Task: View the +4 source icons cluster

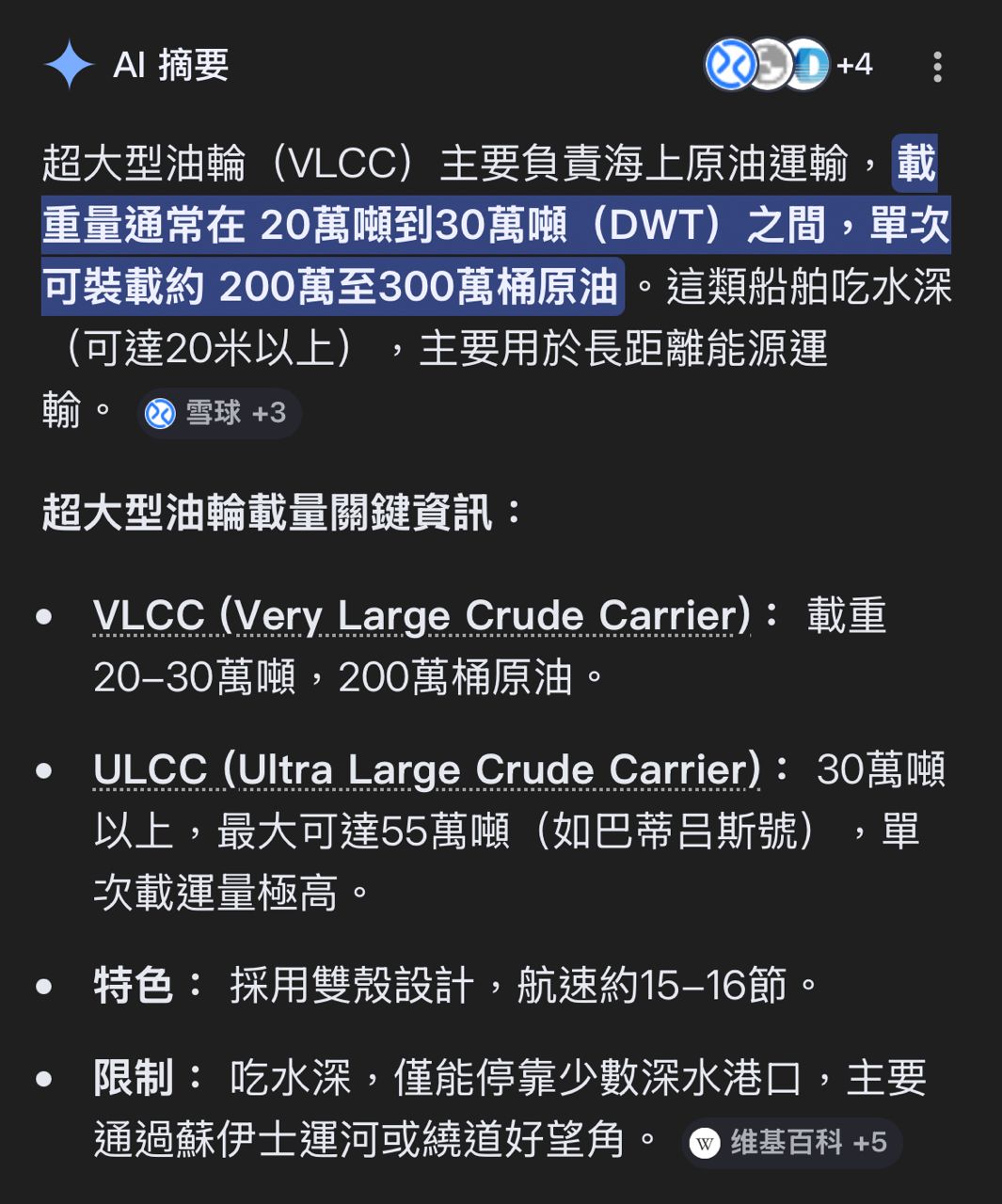Action: click(788, 65)
